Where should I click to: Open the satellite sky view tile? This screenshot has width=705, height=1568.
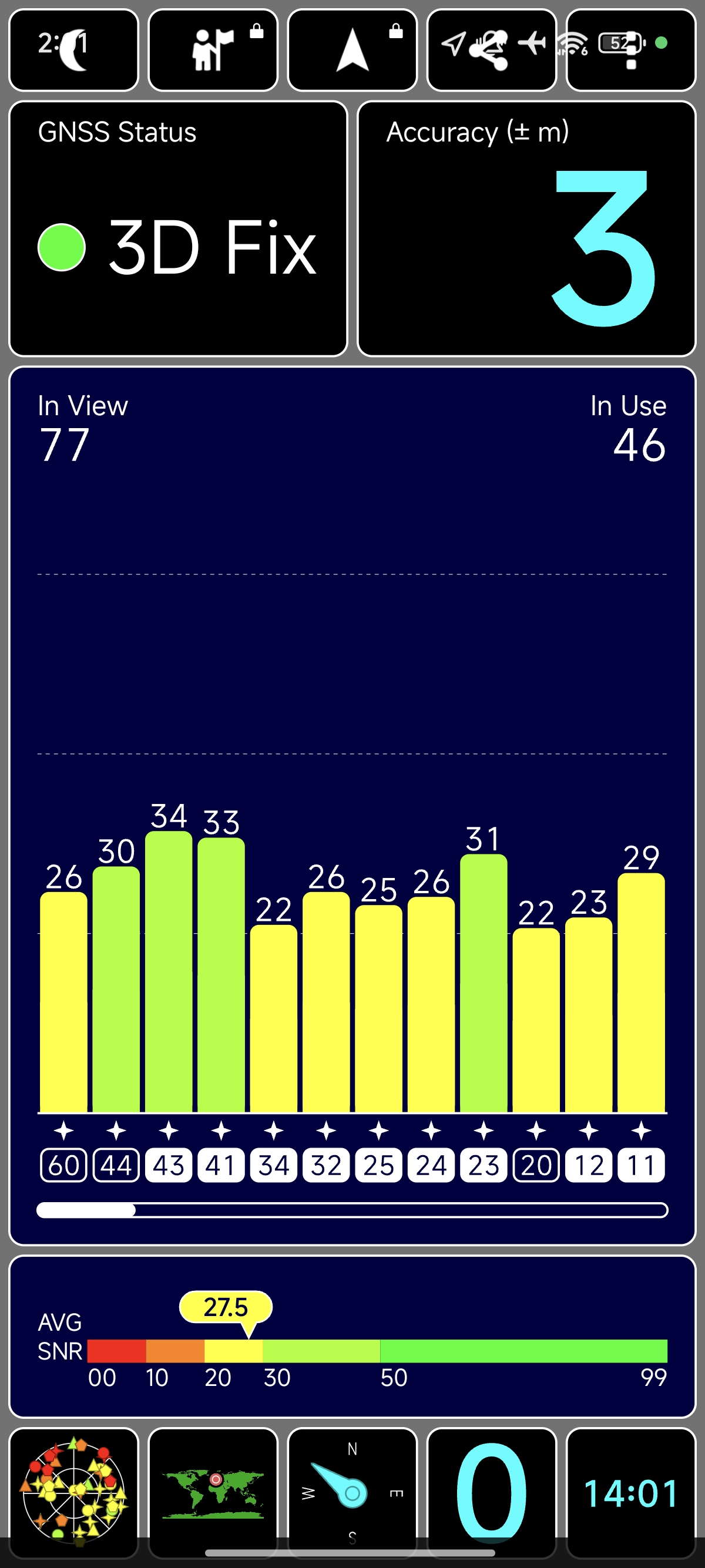73,1492
